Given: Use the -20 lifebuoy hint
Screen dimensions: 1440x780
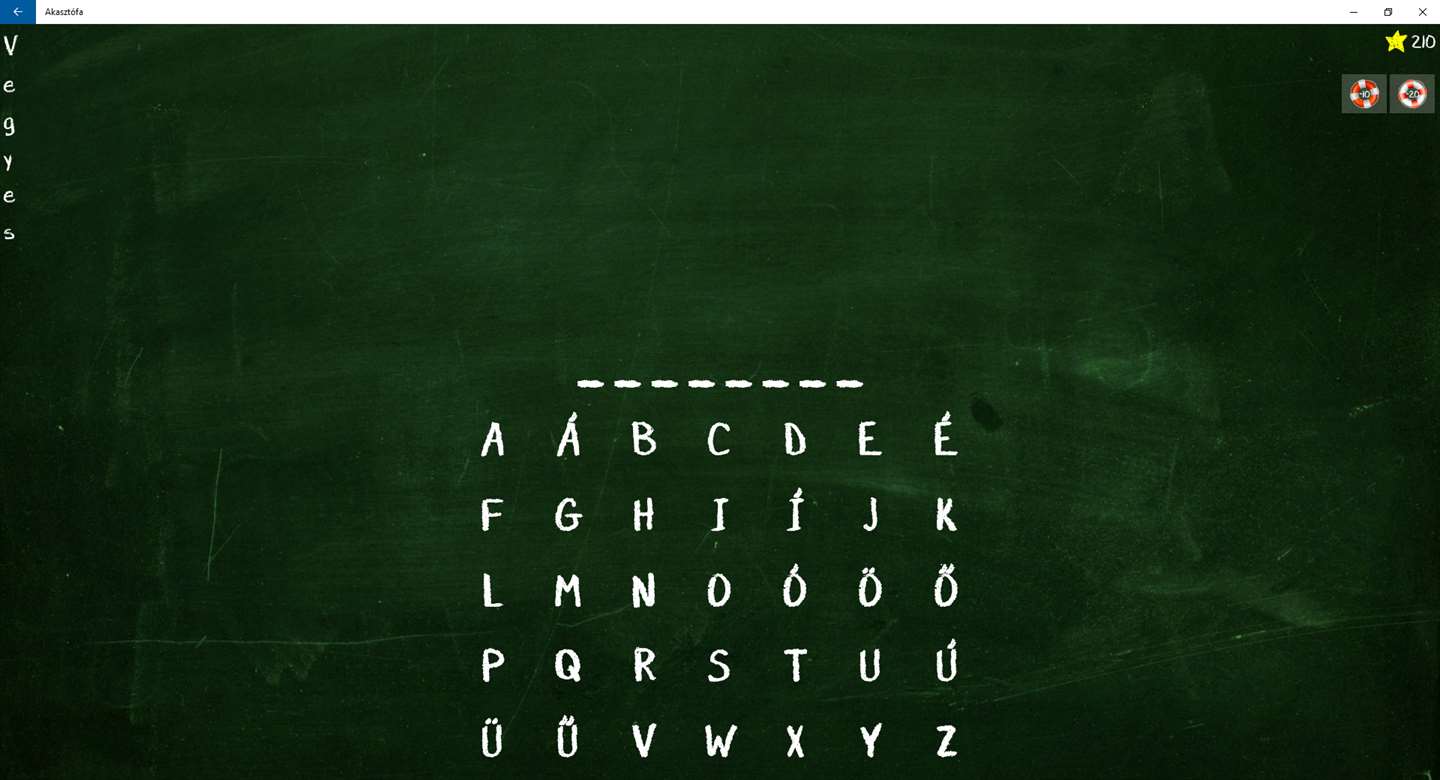Looking at the screenshot, I should (1412, 94).
